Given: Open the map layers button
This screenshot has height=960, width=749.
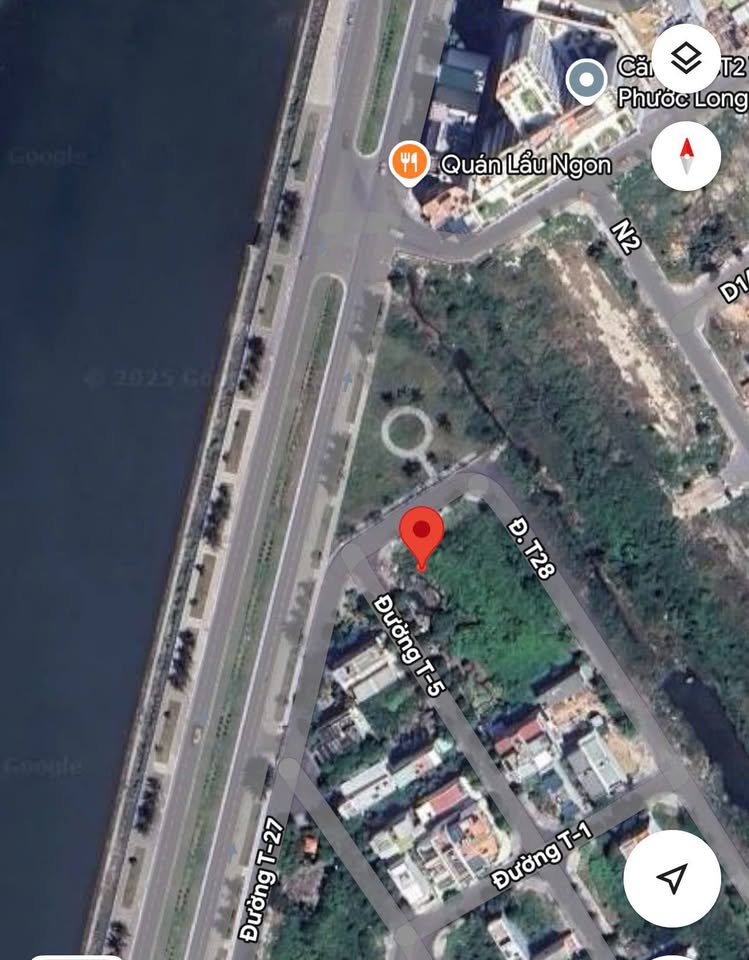Looking at the screenshot, I should pos(686,59).
